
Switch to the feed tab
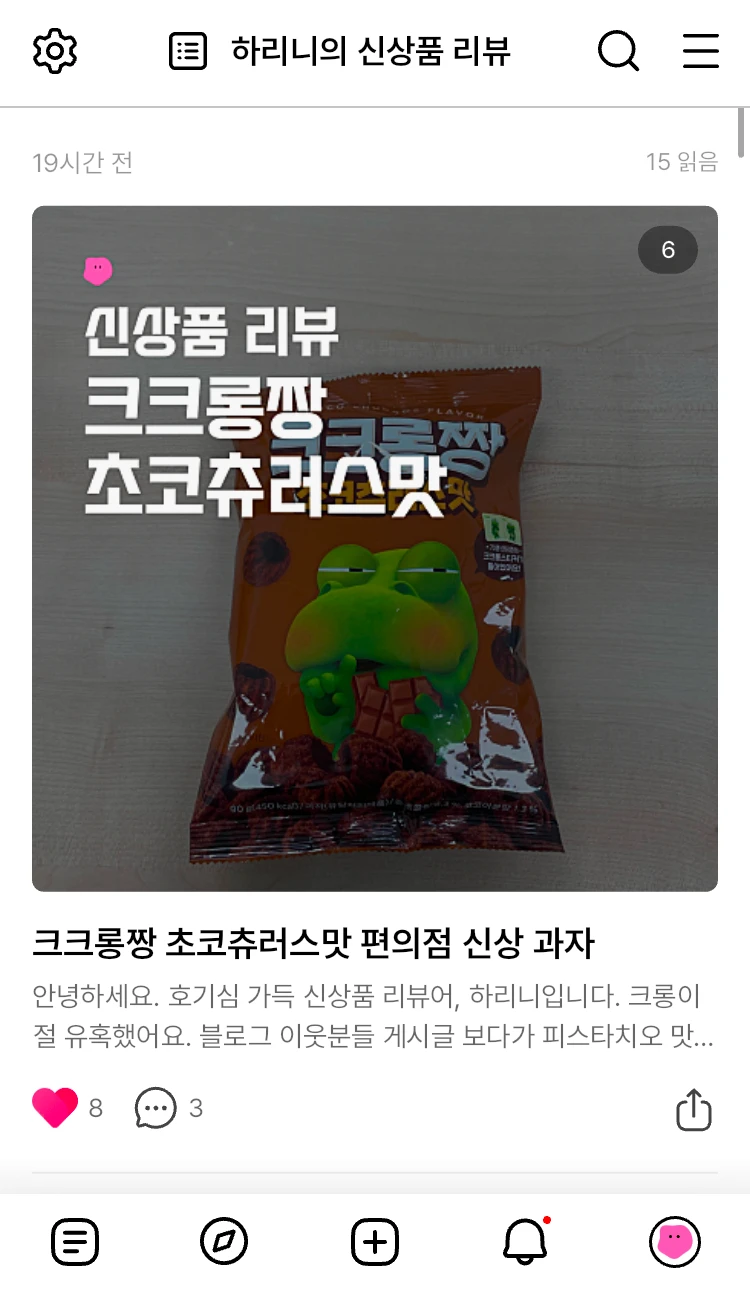[x=75, y=1243]
